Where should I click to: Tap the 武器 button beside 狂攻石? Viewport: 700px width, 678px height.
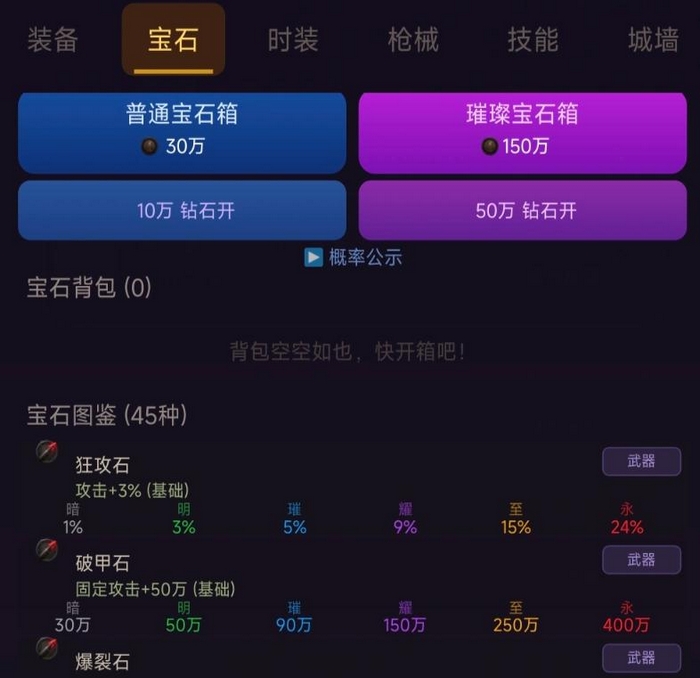tap(641, 461)
